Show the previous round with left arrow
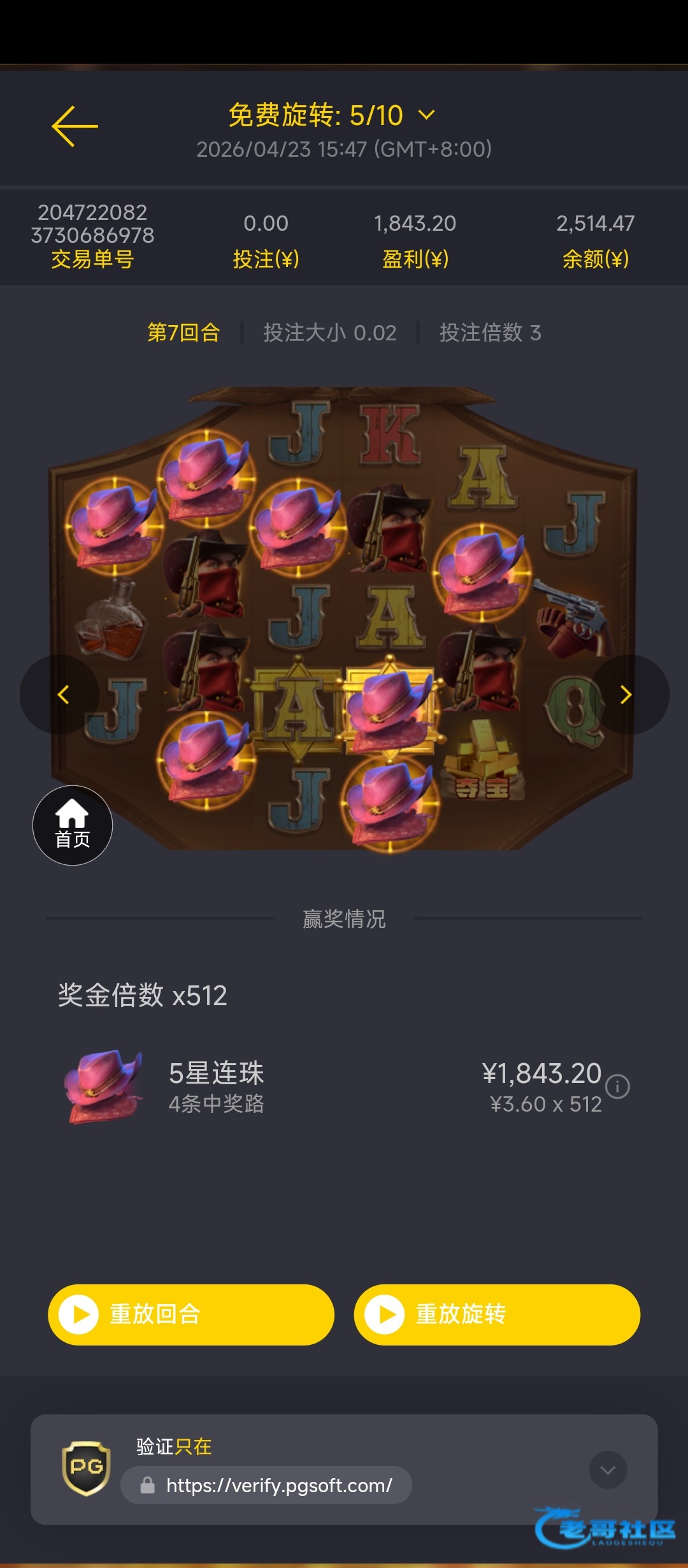This screenshot has height=1568, width=688. click(x=62, y=694)
